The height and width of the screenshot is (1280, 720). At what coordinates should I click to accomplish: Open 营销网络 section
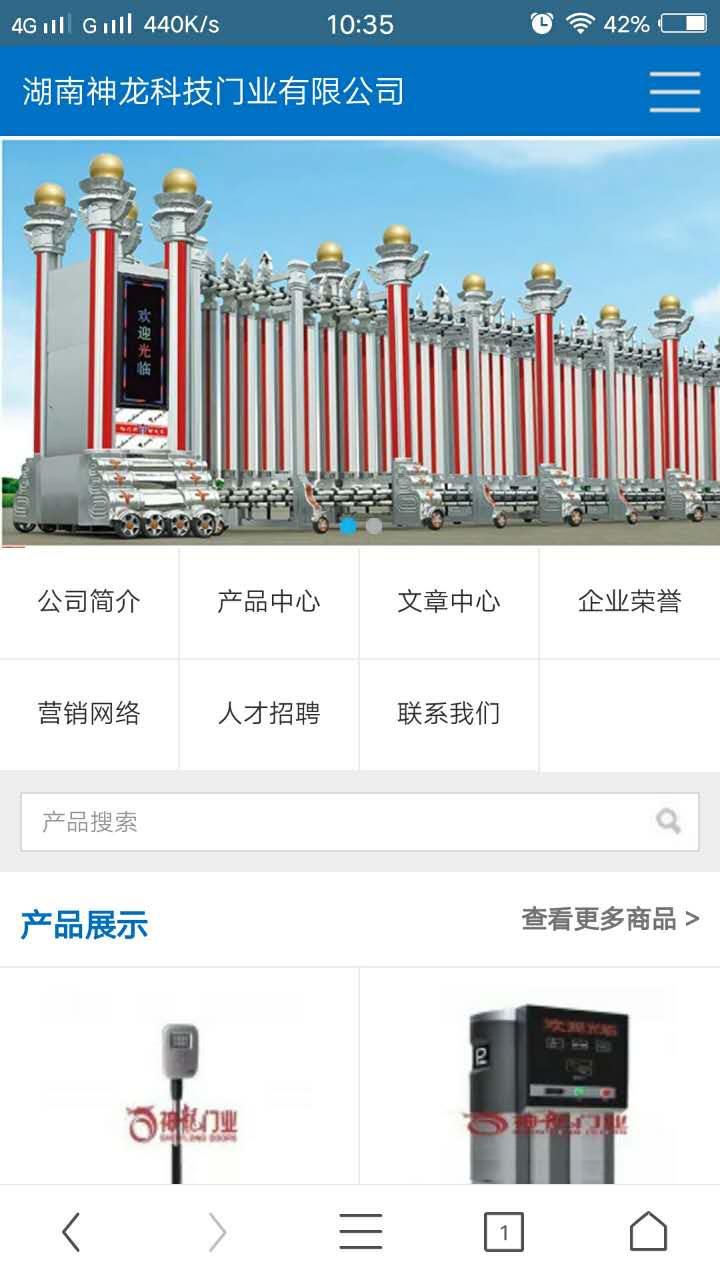point(89,714)
